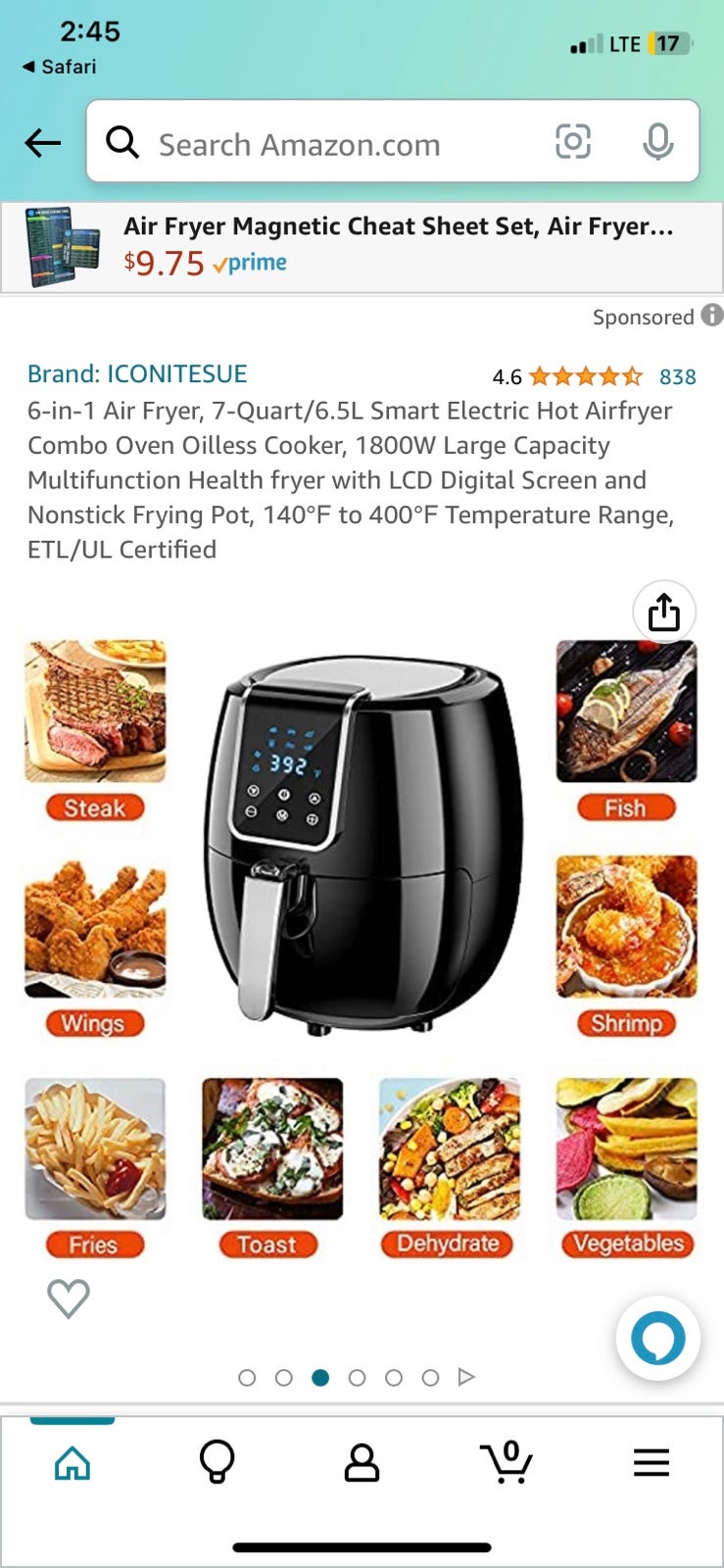This screenshot has height=1568, width=724.
Task: Open the hamburger menu tab
Action: click(652, 1462)
